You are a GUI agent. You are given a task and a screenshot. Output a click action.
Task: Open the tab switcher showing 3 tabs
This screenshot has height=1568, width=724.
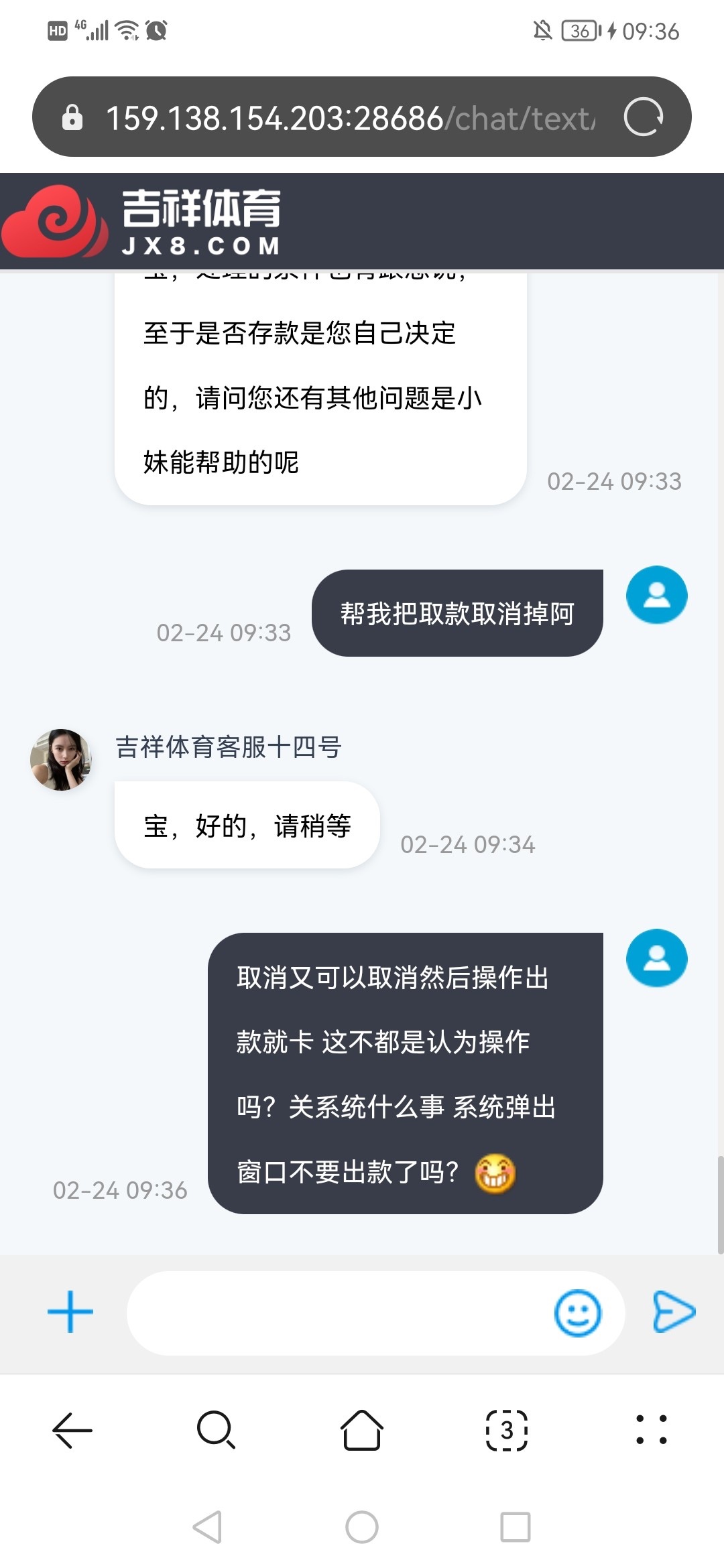click(507, 1430)
